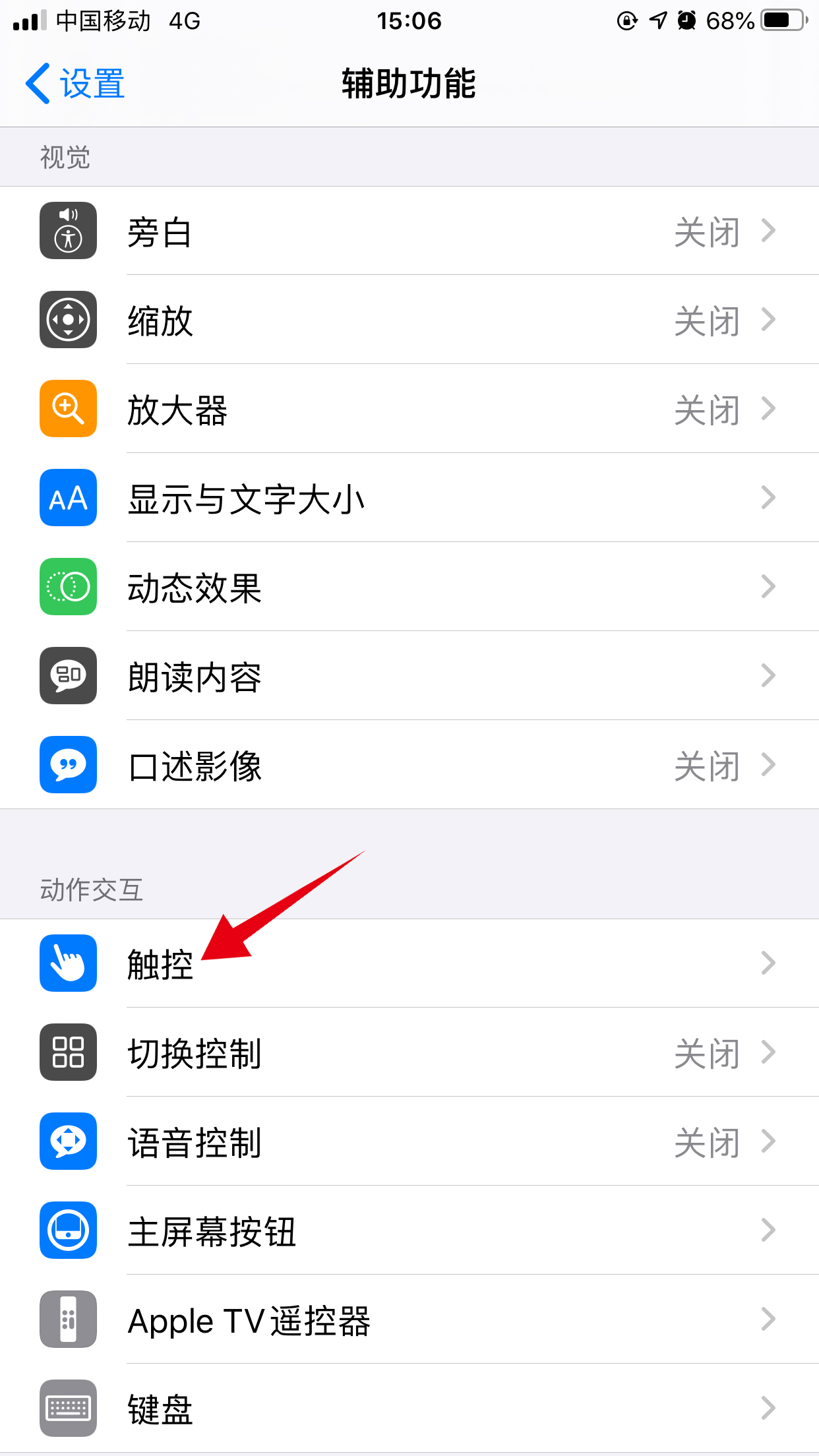Open 主屏幕按钮 settings
The width and height of the screenshot is (819, 1456).
[x=409, y=1230]
